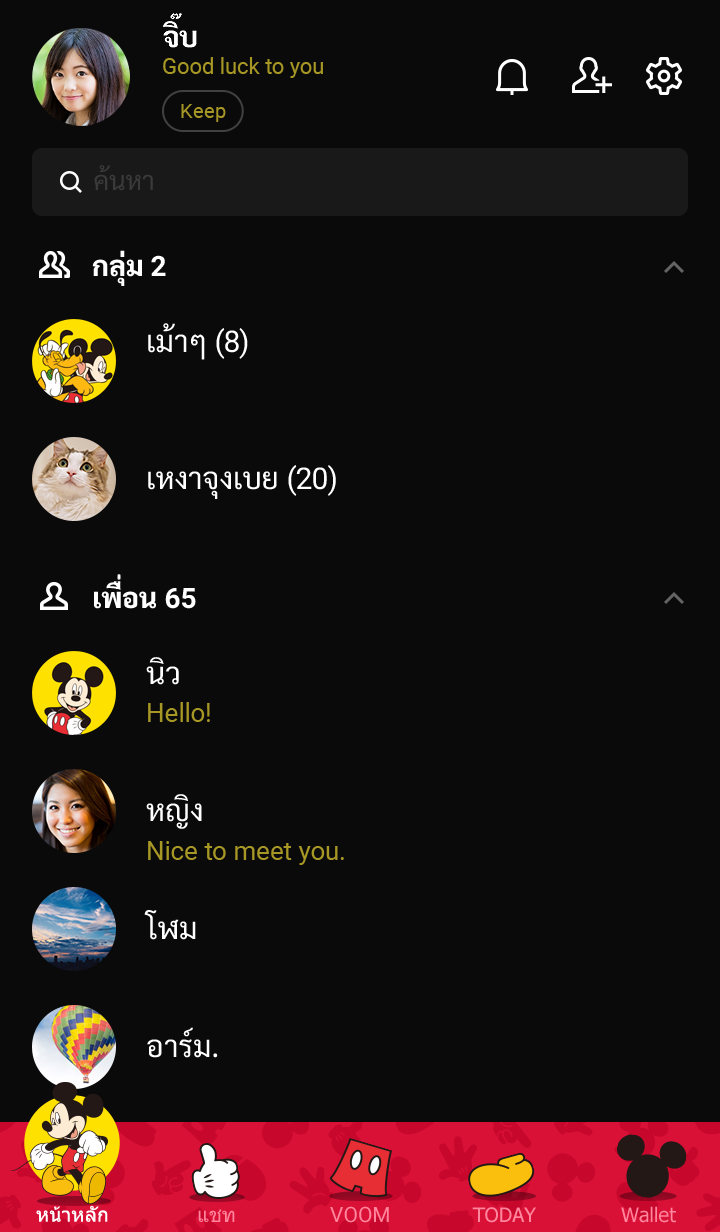720x1232 pixels.
Task: Open the Keep button
Action: 203,111
